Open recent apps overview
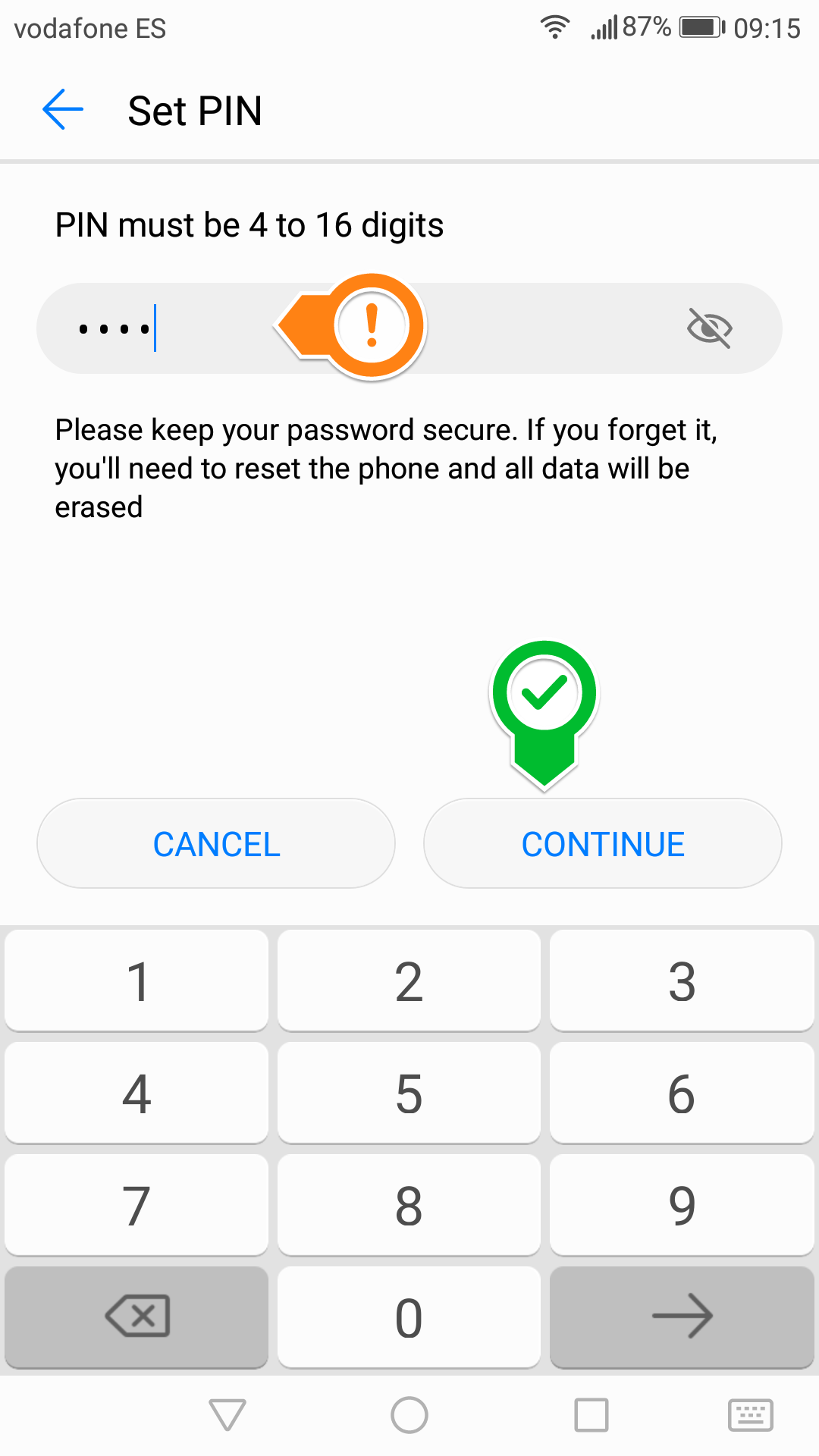This screenshot has height=1456, width=819. pyautogui.click(x=591, y=1415)
